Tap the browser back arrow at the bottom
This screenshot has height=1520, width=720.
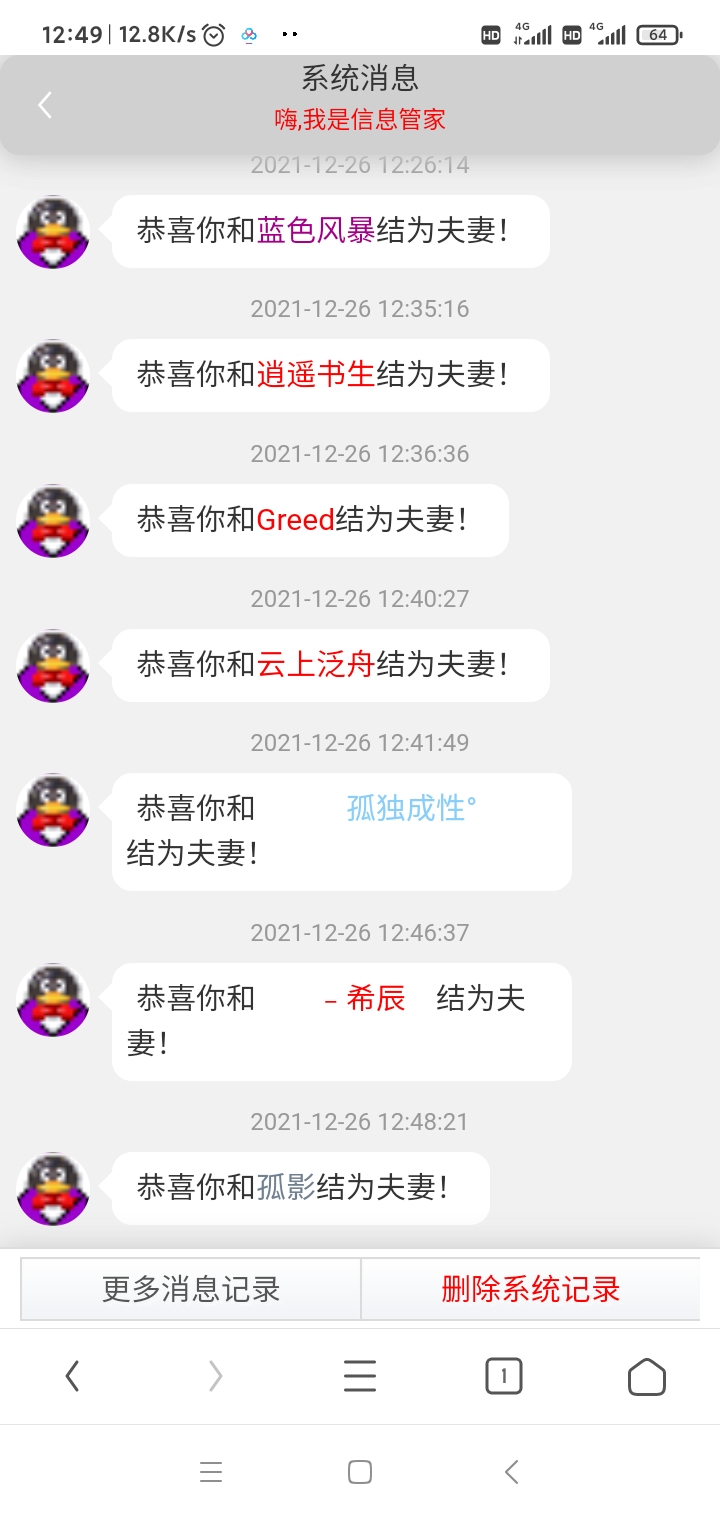(72, 1375)
